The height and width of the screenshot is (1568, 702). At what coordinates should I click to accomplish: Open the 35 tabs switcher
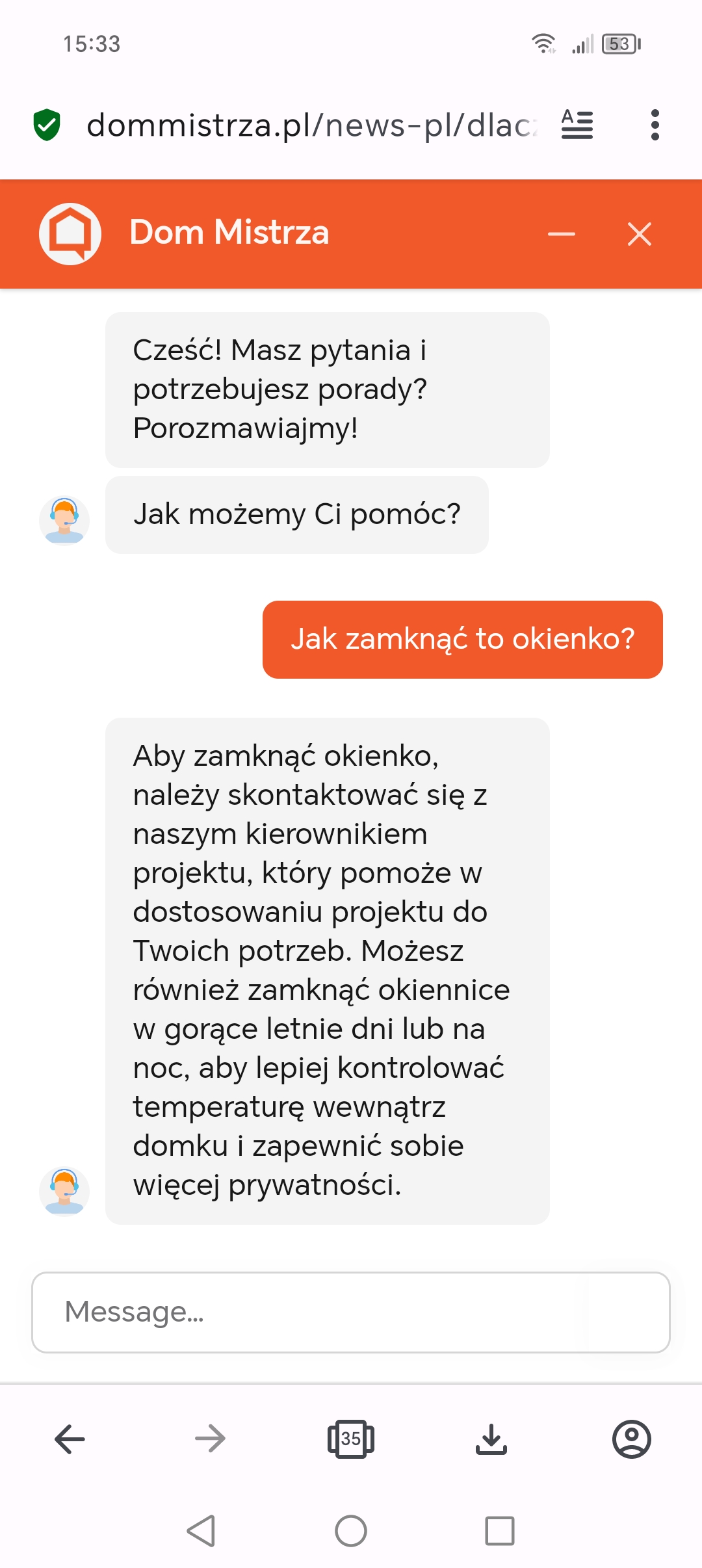click(x=351, y=1439)
